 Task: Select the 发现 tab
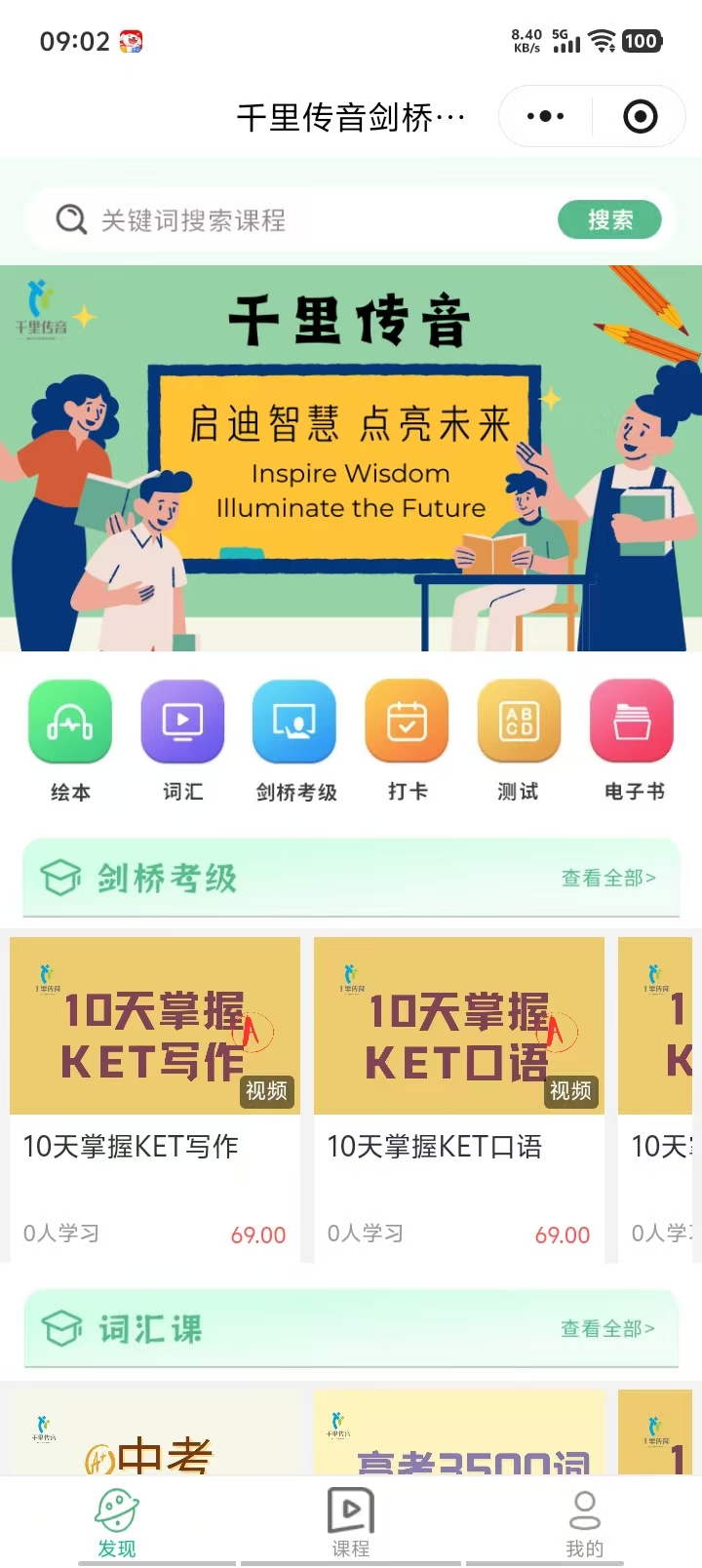click(x=117, y=1521)
